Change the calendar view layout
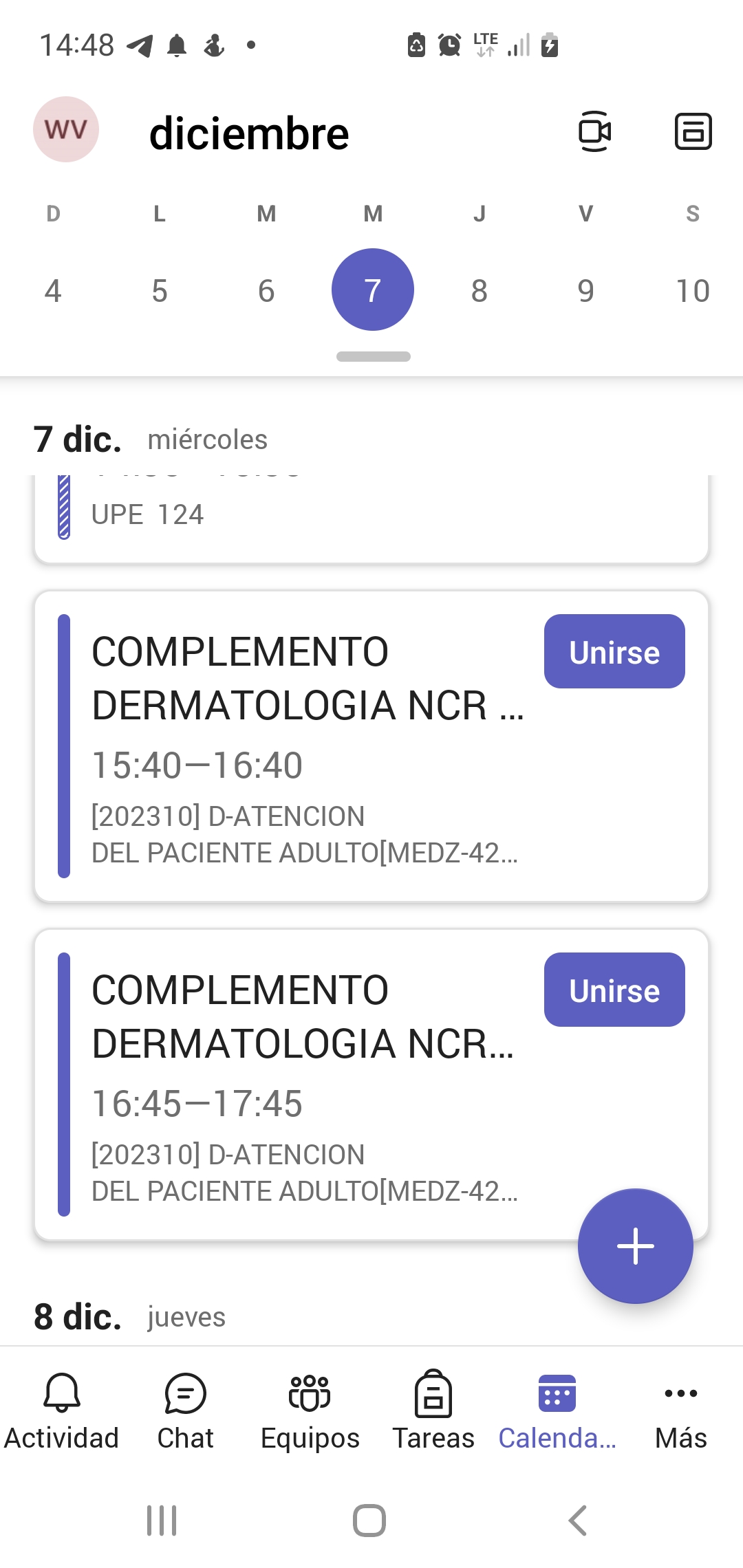Image resolution: width=743 pixels, height=1568 pixels. point(693,131)
